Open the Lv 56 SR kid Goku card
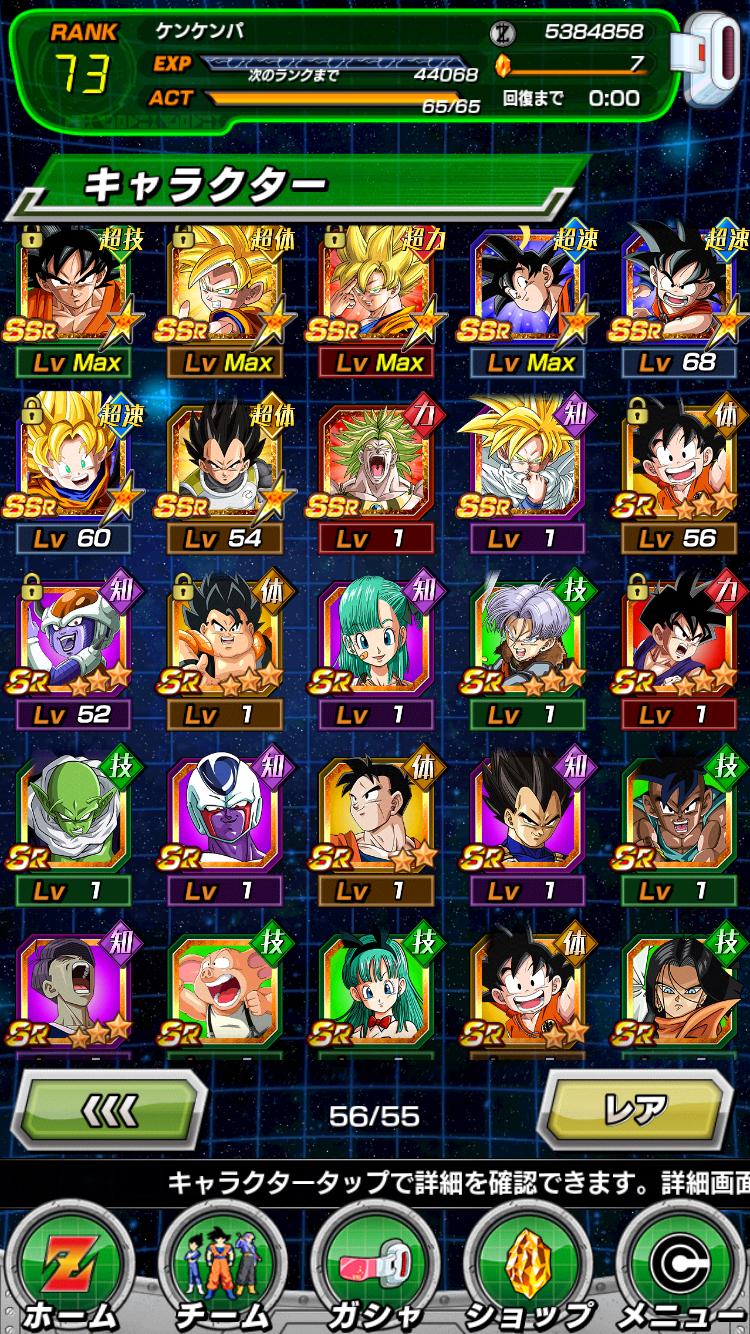Viewport: 750px width, 1334px height. [x=677, y=472]
